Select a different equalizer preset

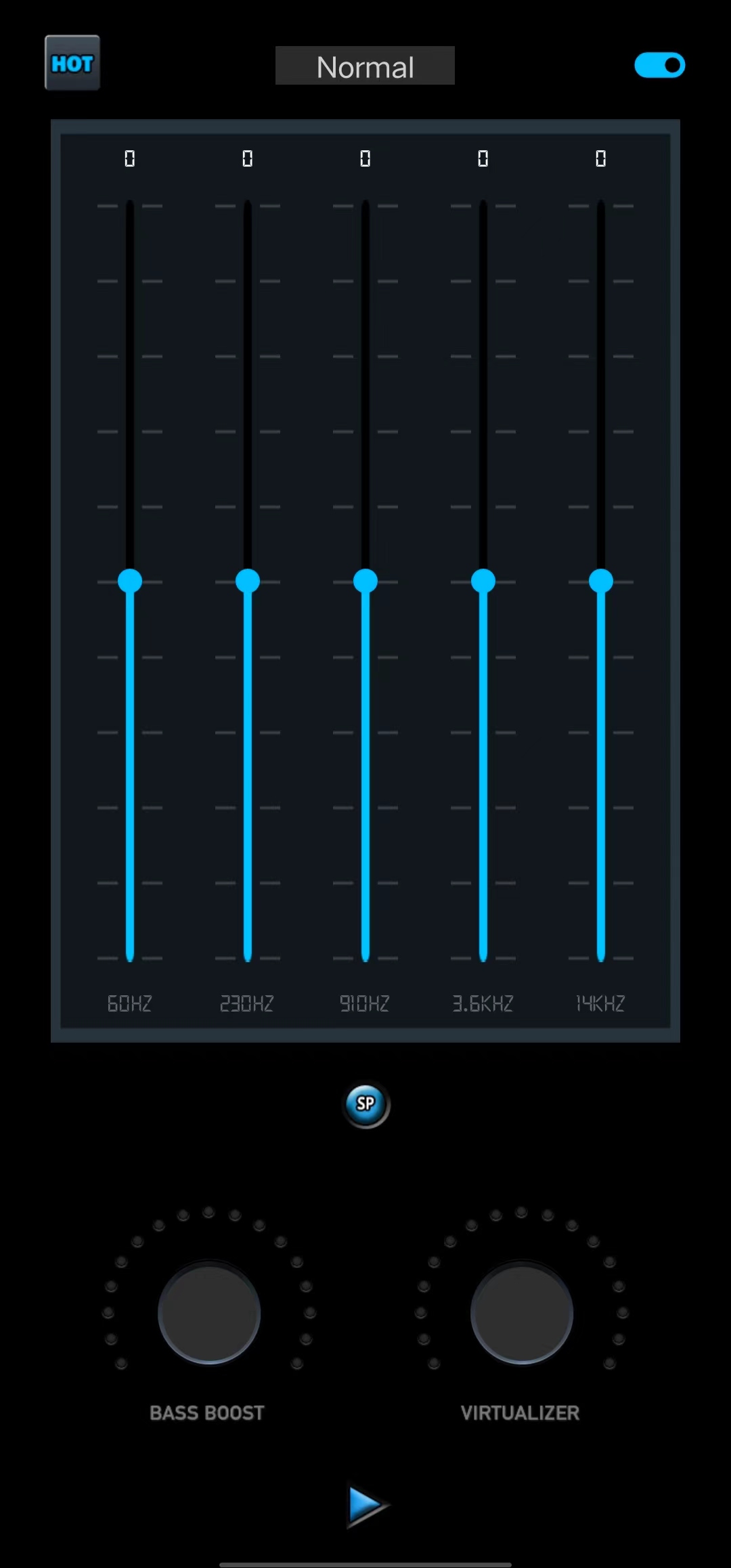click(365, 66)
